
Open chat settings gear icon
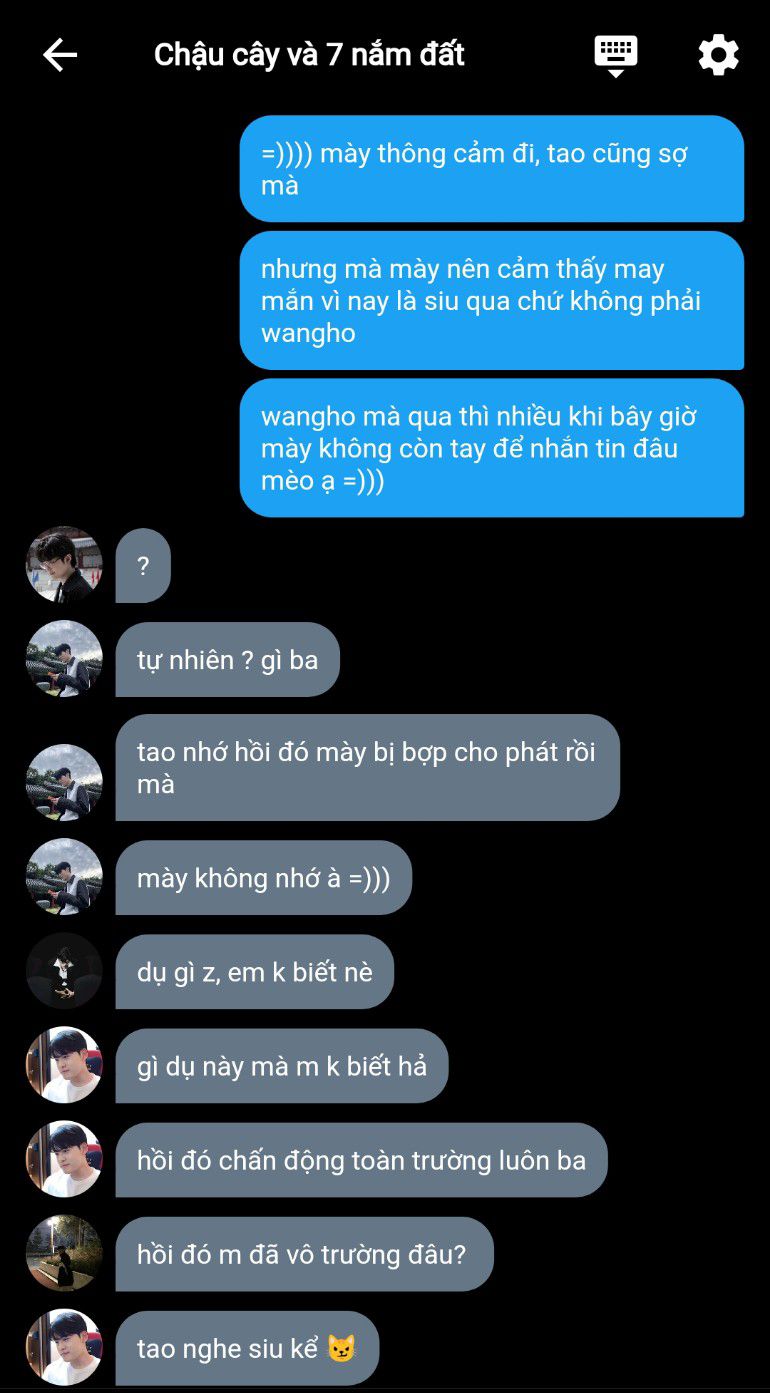[x=718, y=55]
